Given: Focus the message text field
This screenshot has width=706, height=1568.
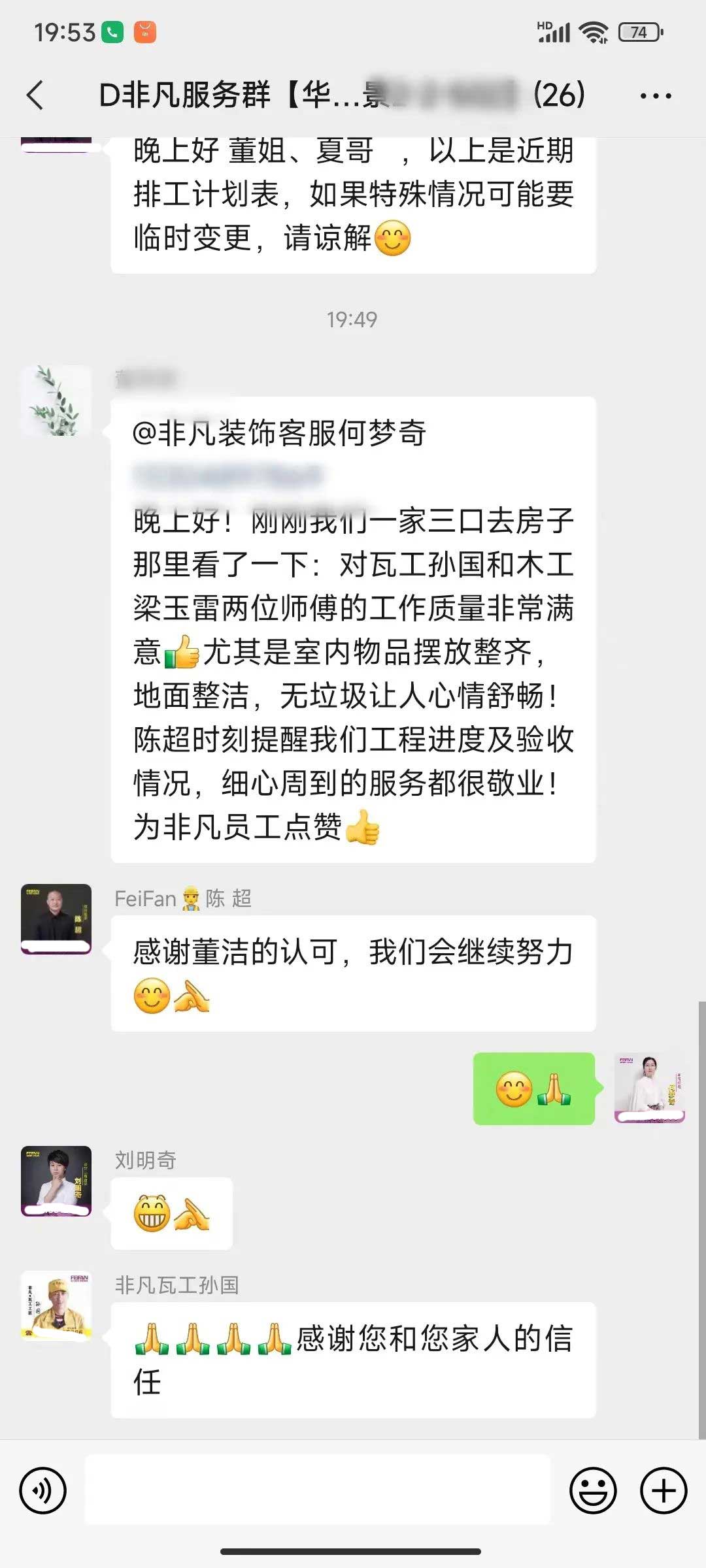Looking at the screenshot, I should click(x=318, y=1491).
